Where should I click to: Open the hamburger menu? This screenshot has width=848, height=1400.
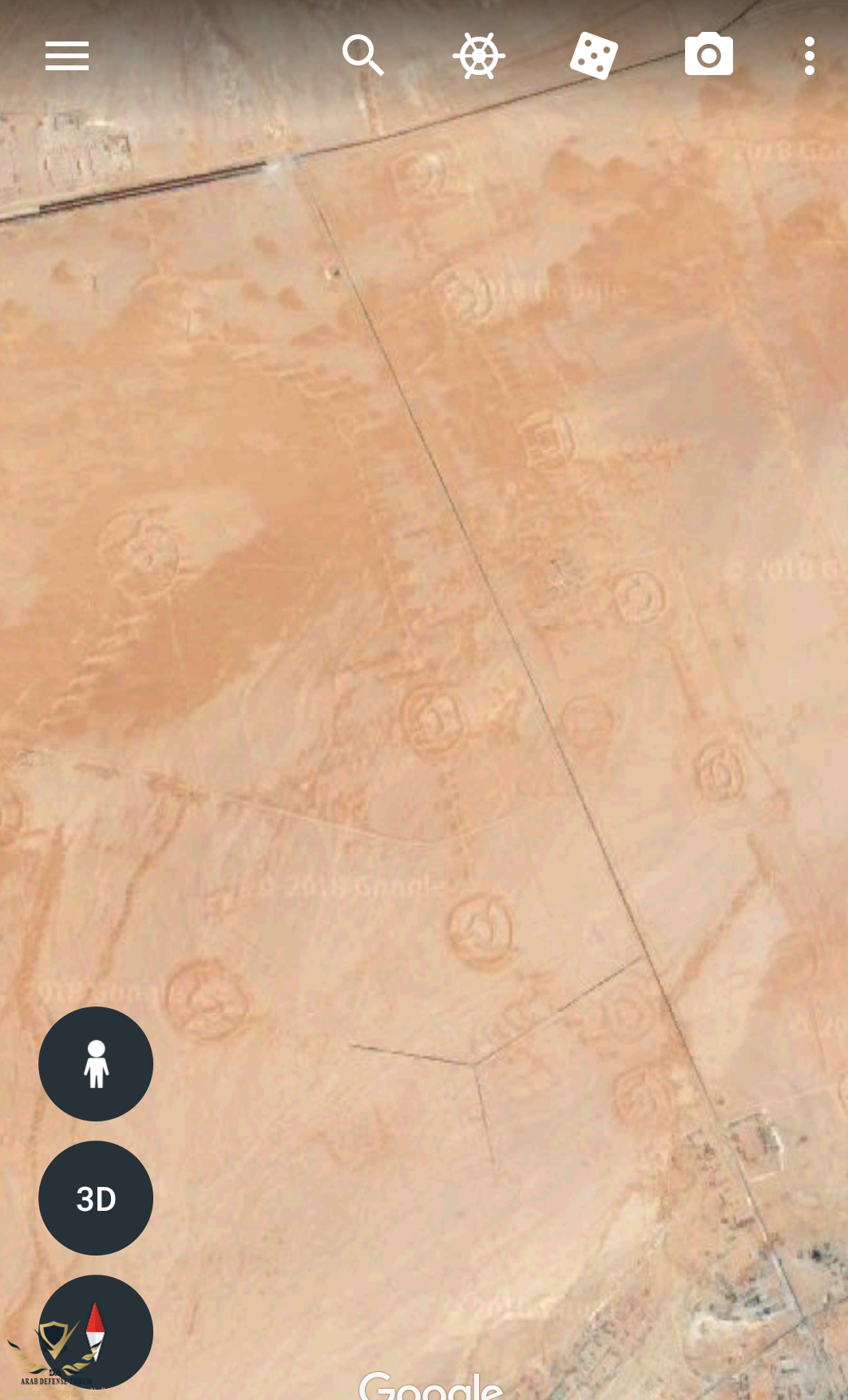[67, 56]
